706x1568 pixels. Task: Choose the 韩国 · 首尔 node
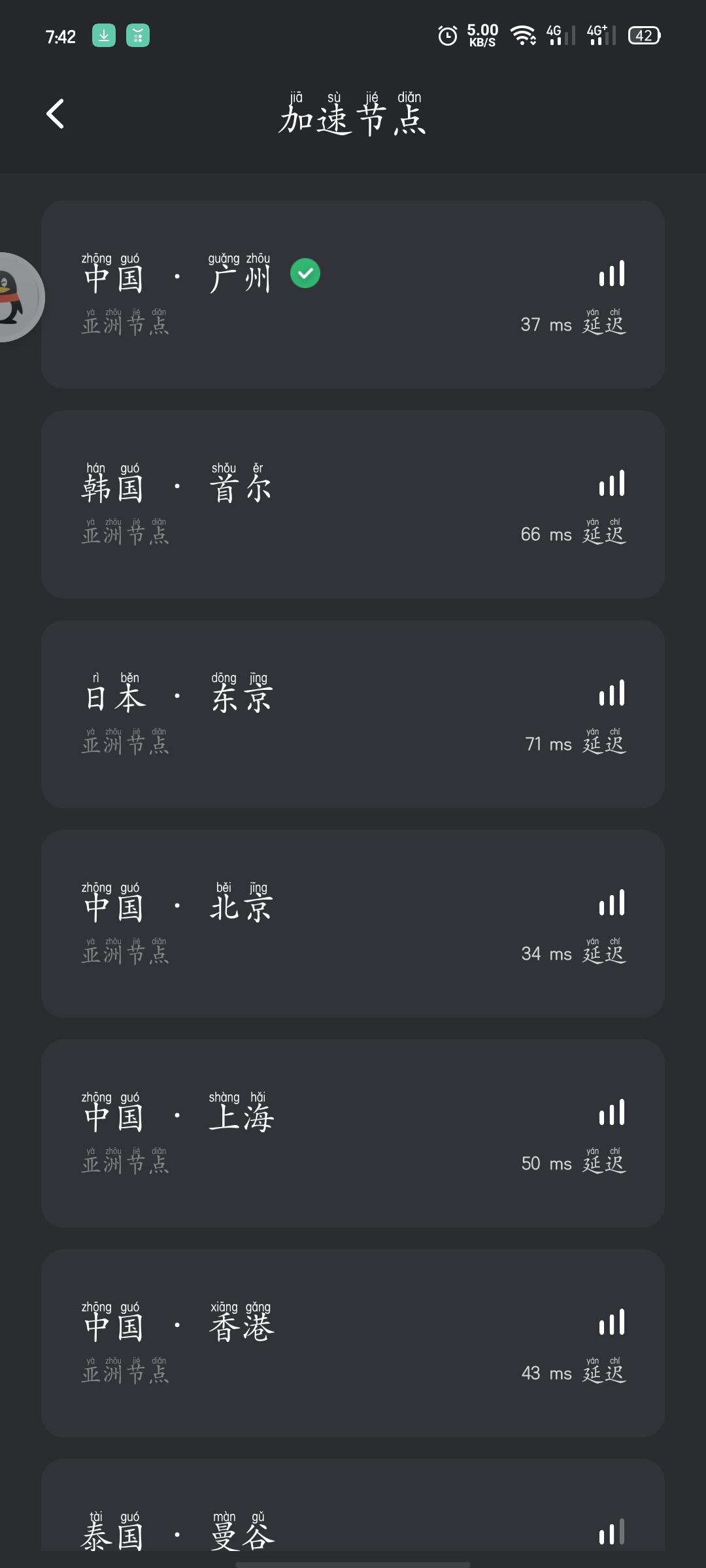point(353,504)
